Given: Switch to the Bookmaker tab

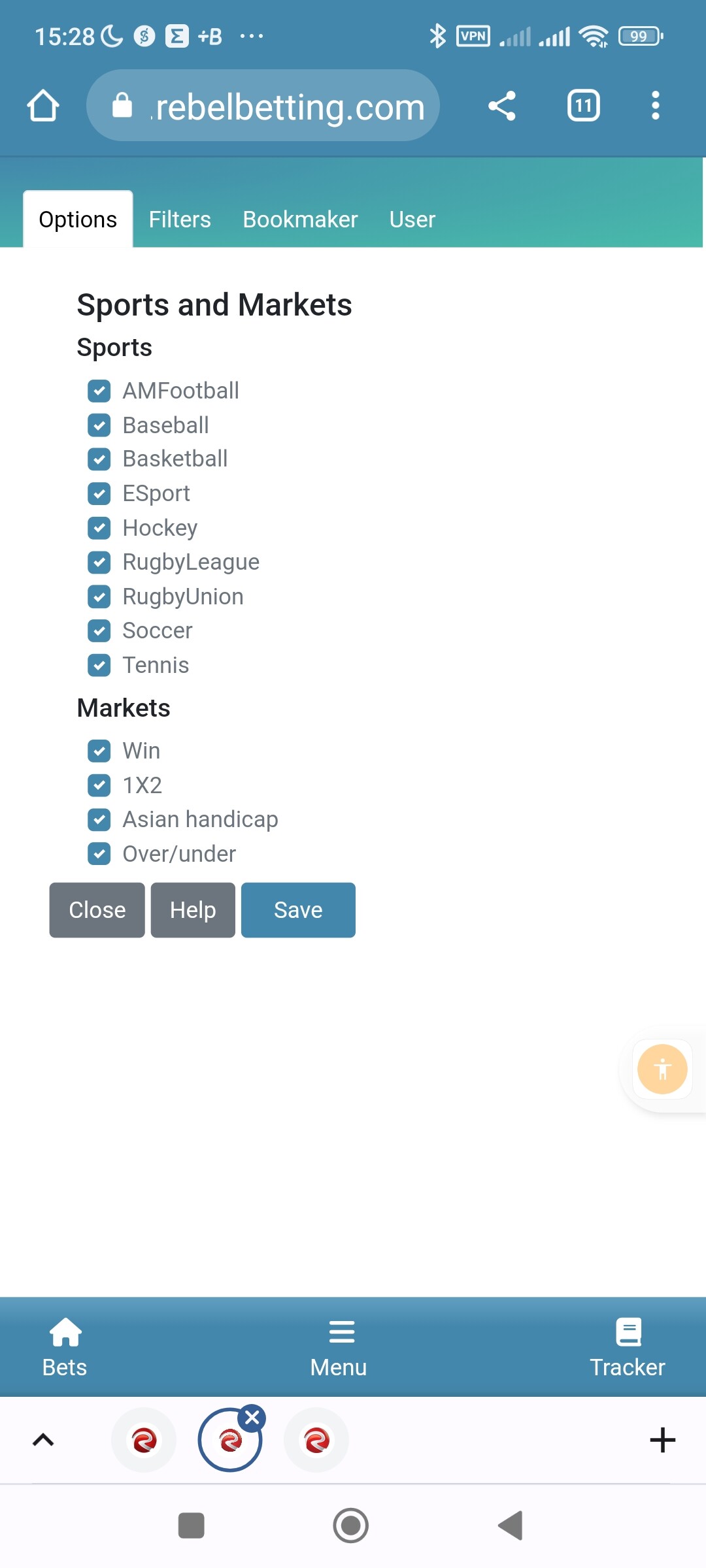Looking at the screenshot, I should pos(300,220).
